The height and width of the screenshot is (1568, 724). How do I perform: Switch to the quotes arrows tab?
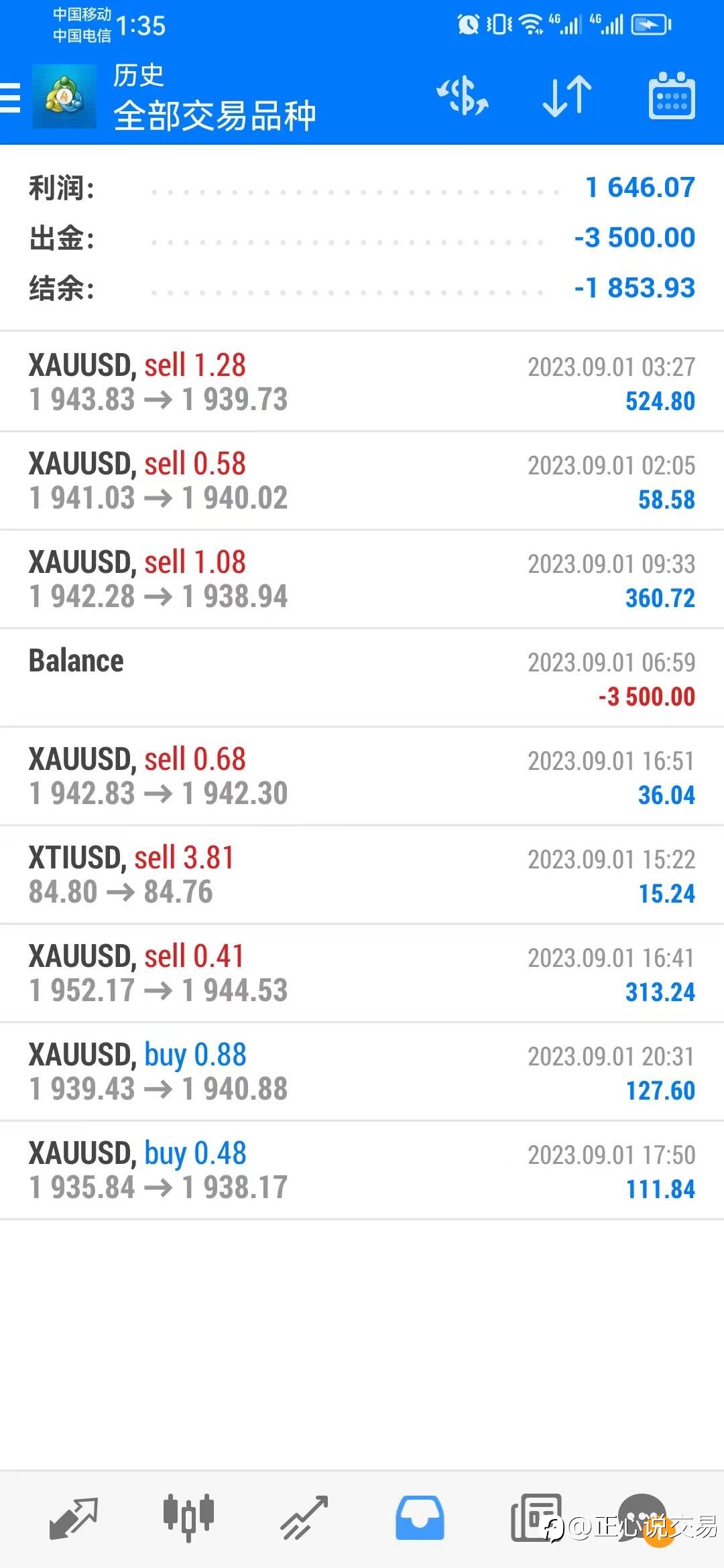pyautogui.click(x=74, y=1518)
